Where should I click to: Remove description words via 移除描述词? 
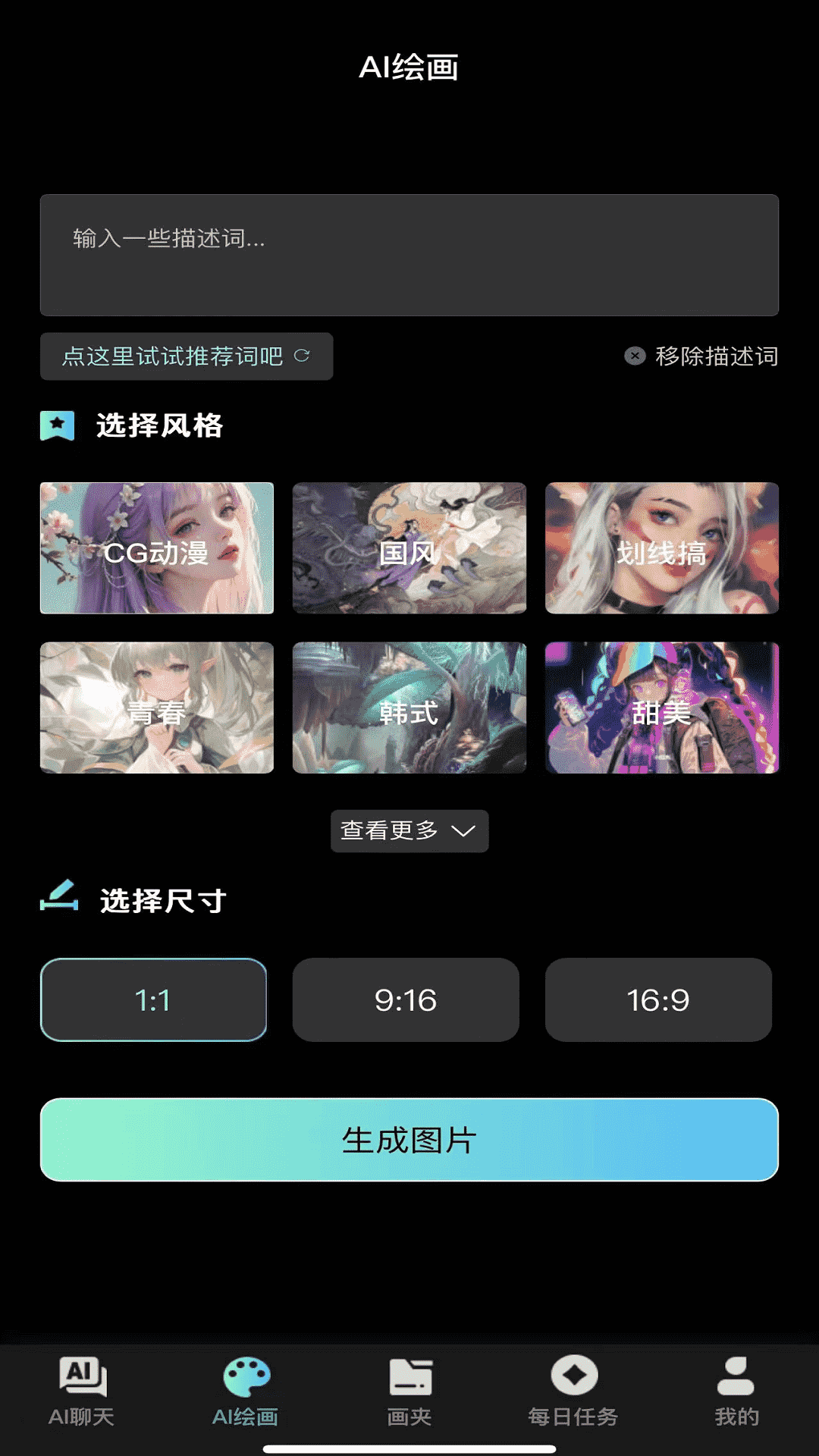point(701,356)
